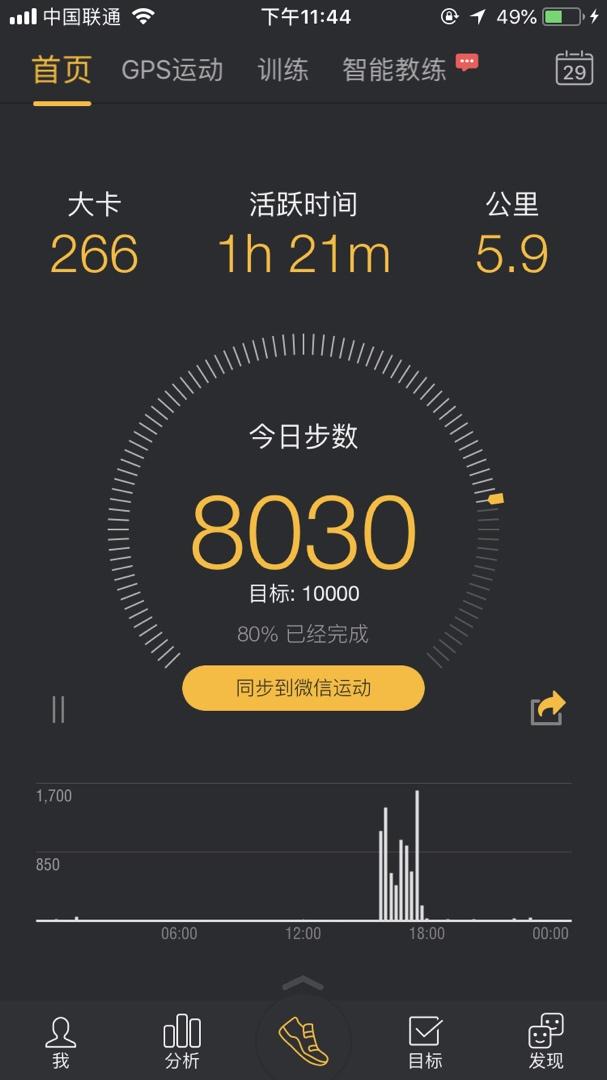Image resolution: width=607 pixels, height=1080 pixels.
Task: Switch to the 发现 discover tab
Action: tap(546, 1041)
